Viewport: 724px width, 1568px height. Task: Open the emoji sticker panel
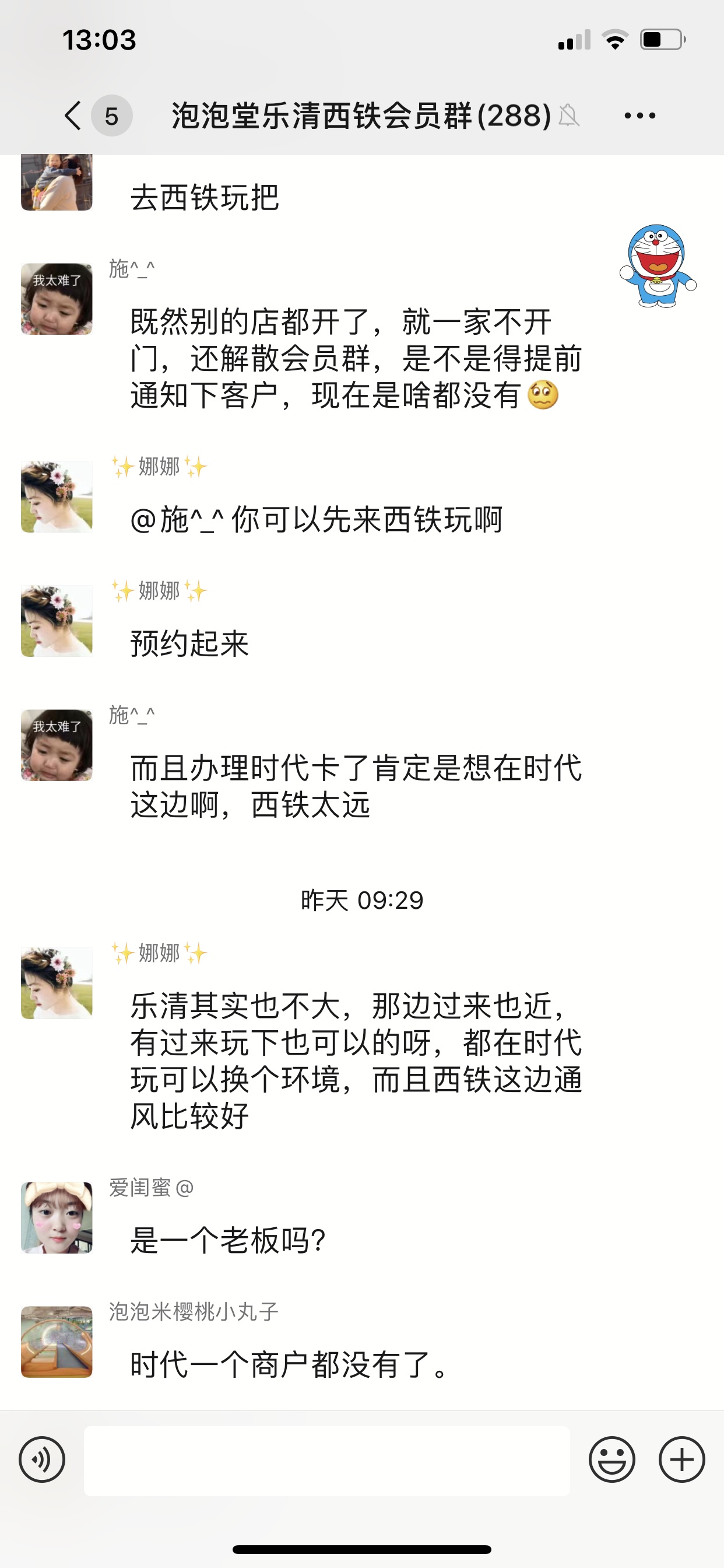coord(611,1459)
